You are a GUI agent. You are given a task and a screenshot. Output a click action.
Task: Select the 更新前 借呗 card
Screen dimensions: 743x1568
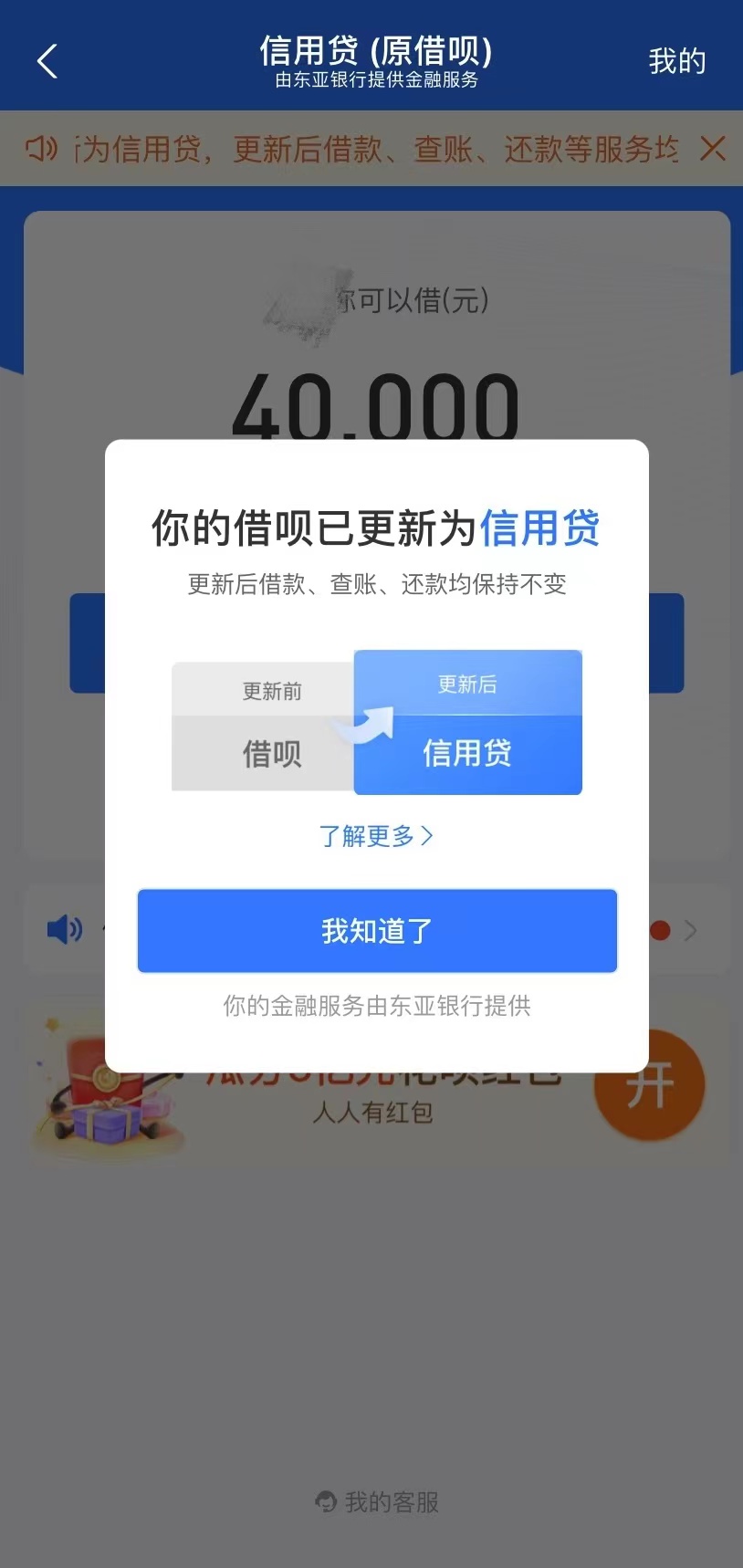(265, 726)
